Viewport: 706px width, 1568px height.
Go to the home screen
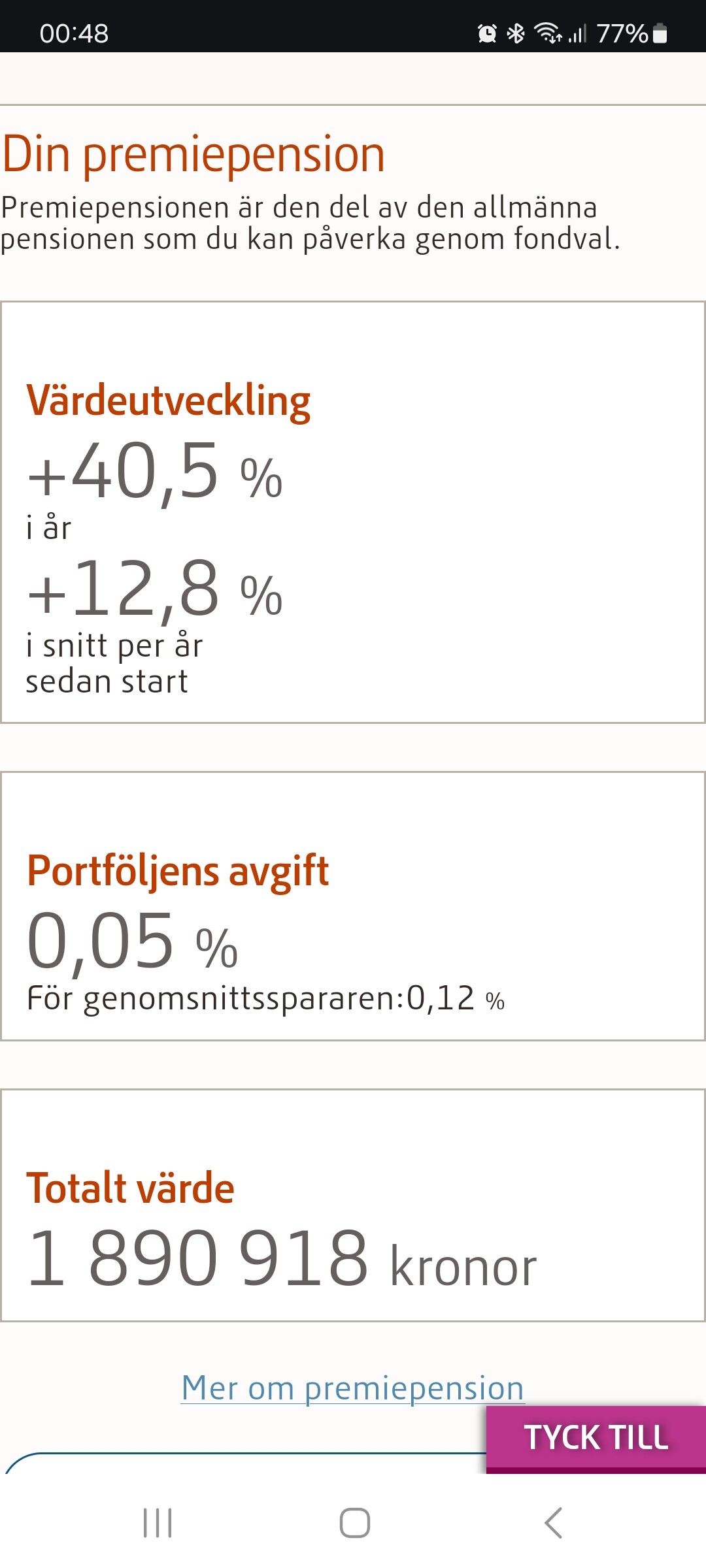(x=354, y=1523)
